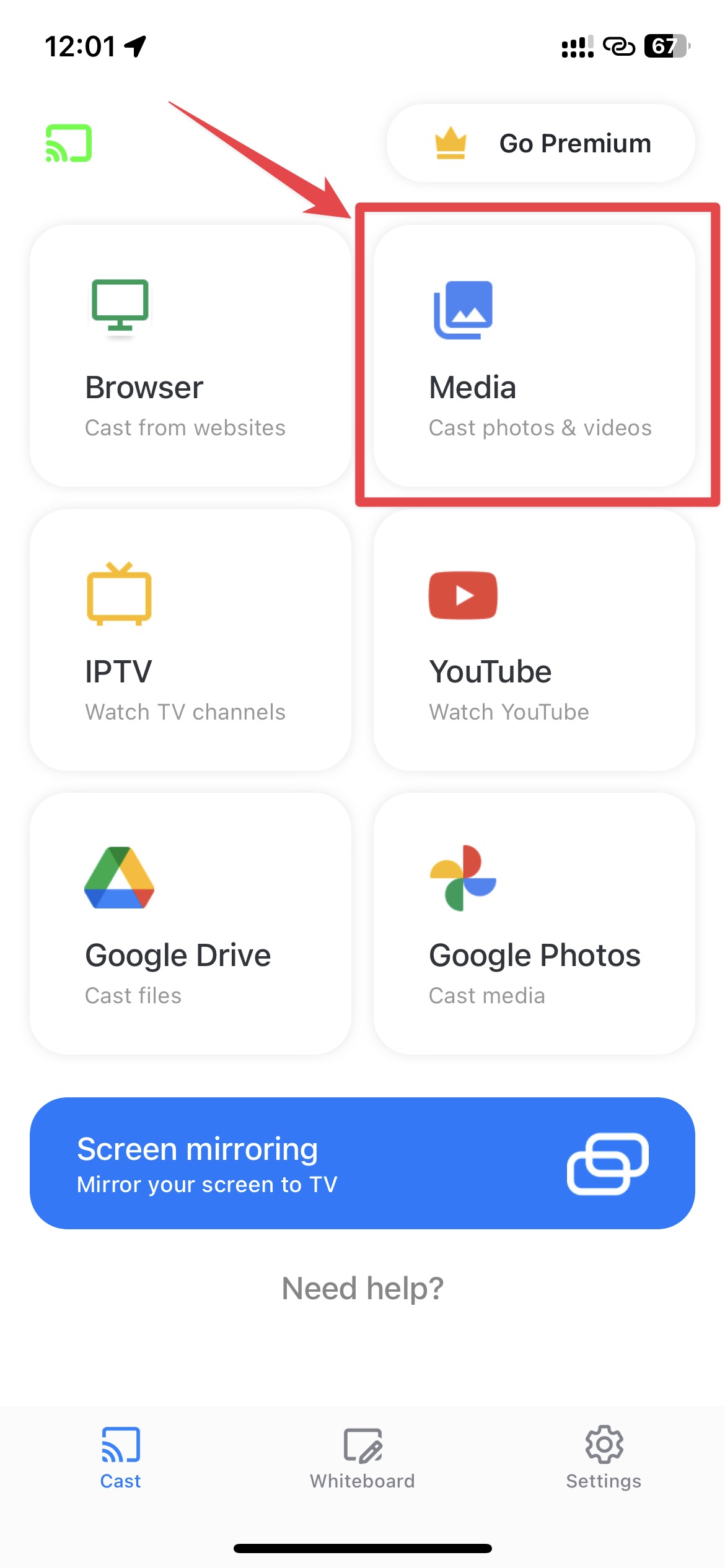Open the YouTube card
The height and width of the screenshot is (1568, 725).
pyautogui.click(x=534, y=640)
